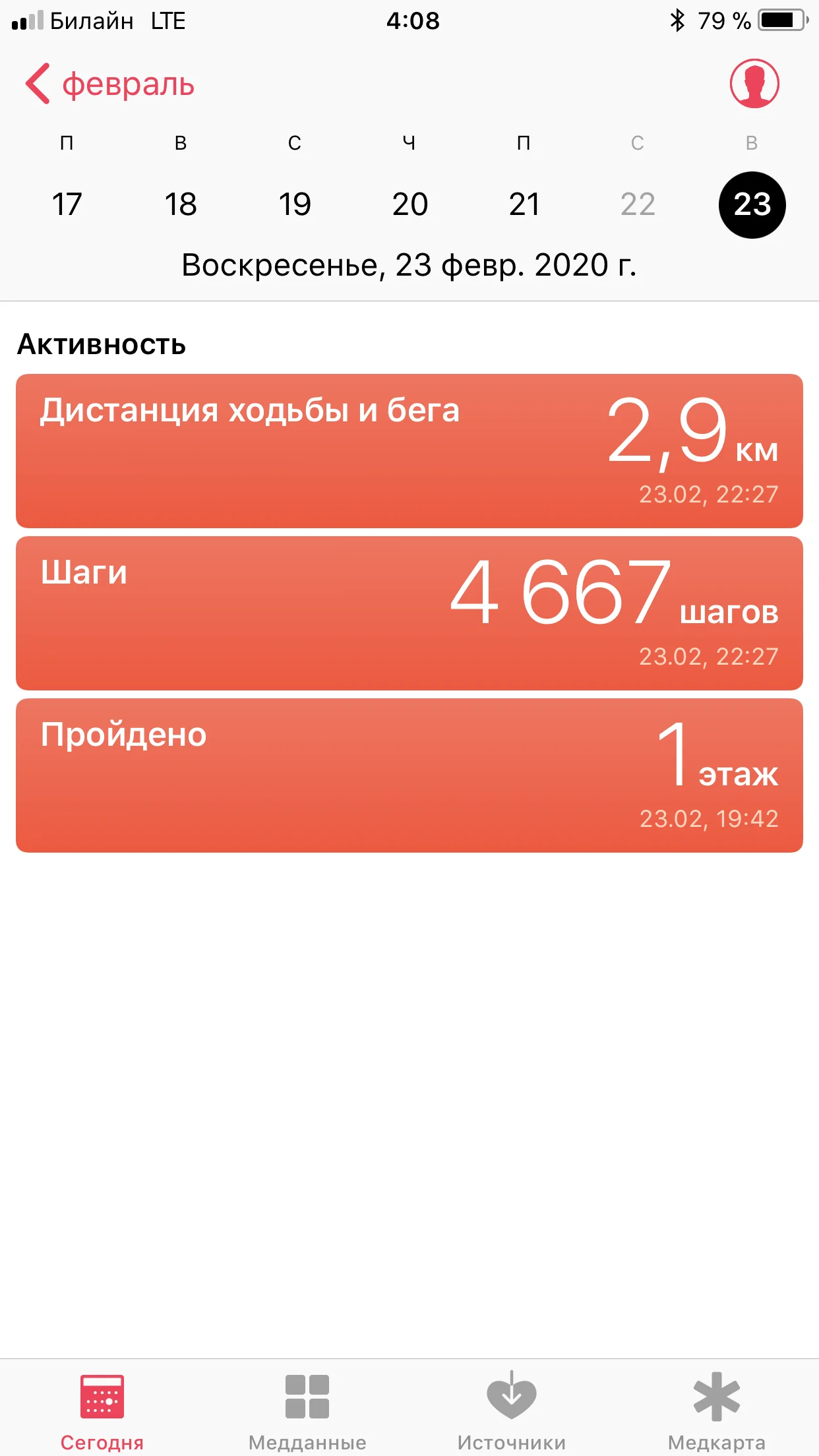The width and height of the screenshot is (819, 1456).
Task: Switch to the Сегодня tab
Action: [x=102, y=1410]
